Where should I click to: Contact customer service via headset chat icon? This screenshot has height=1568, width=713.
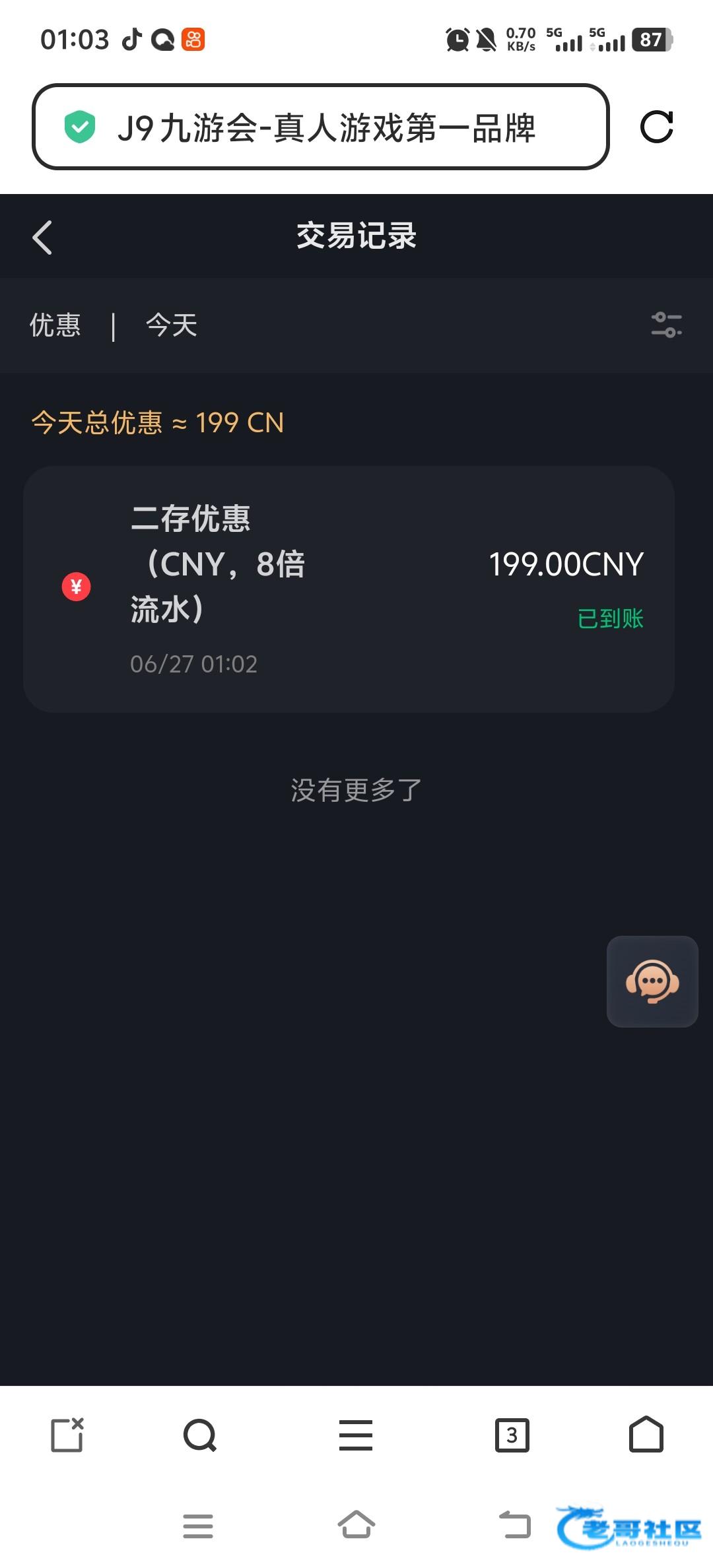652,981
